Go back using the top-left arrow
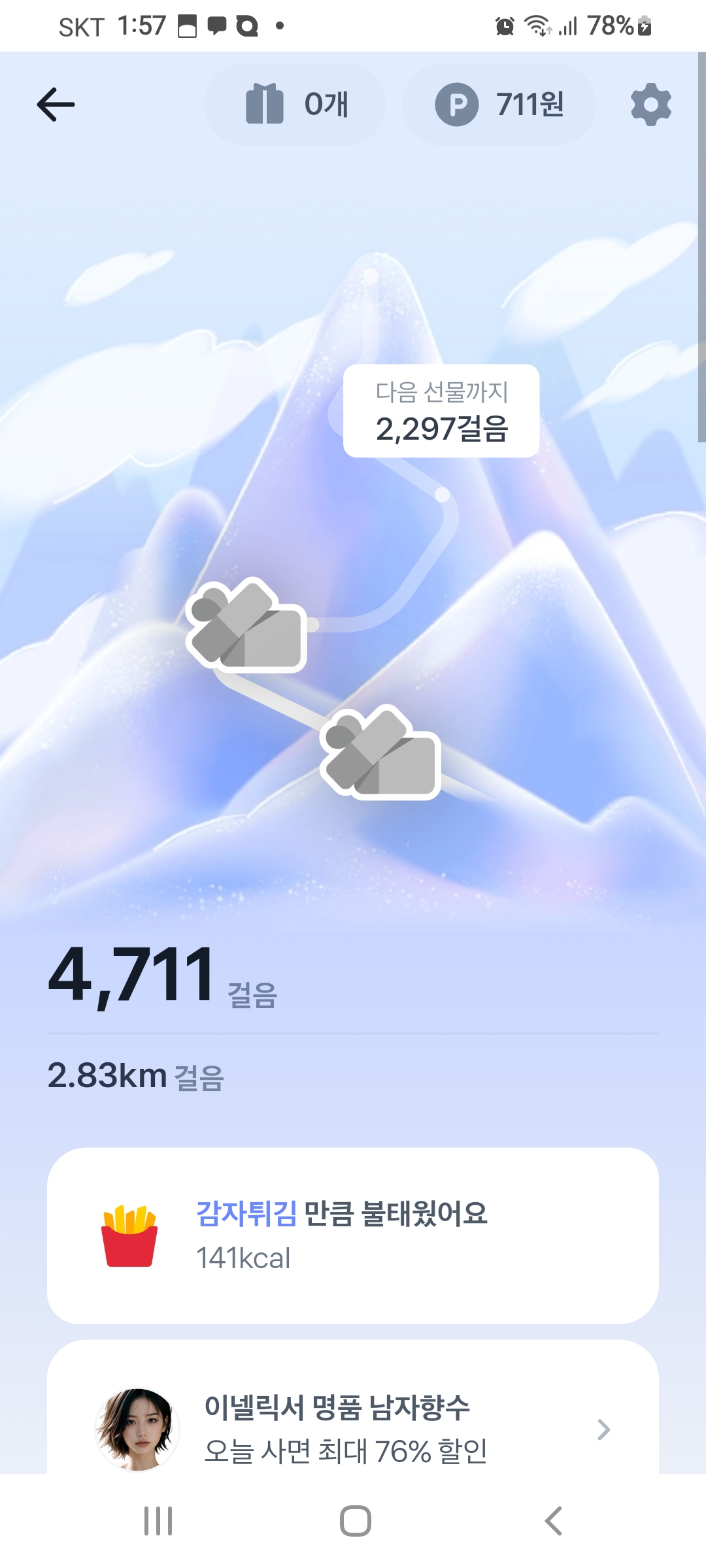706x1568 pixels. pyautogui.click(x=56, y=105)
